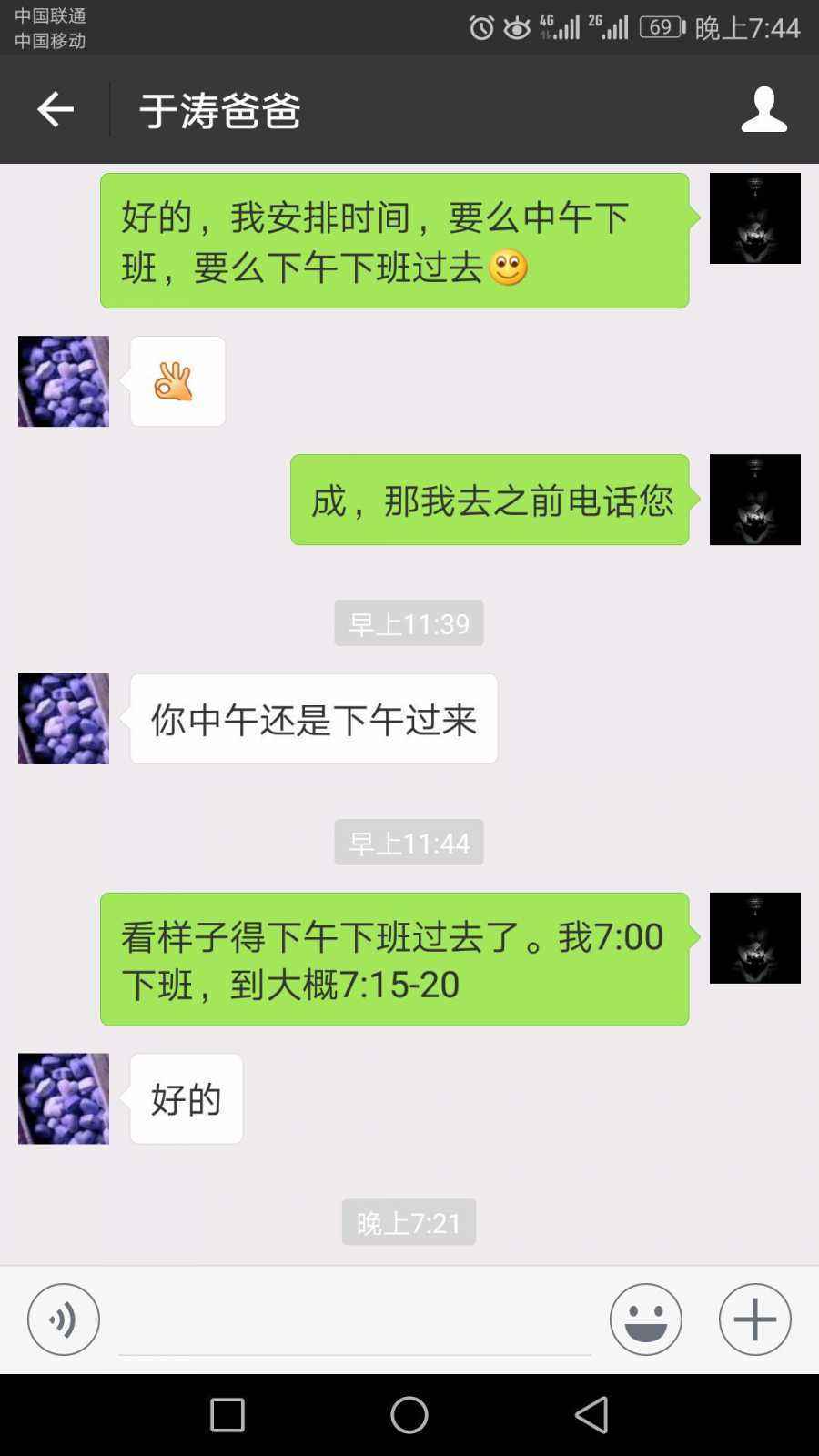Go back from the 于涛爸爸 chat
The width and height of the screenshot is (819, 1456).
click(x=55, y=109)
